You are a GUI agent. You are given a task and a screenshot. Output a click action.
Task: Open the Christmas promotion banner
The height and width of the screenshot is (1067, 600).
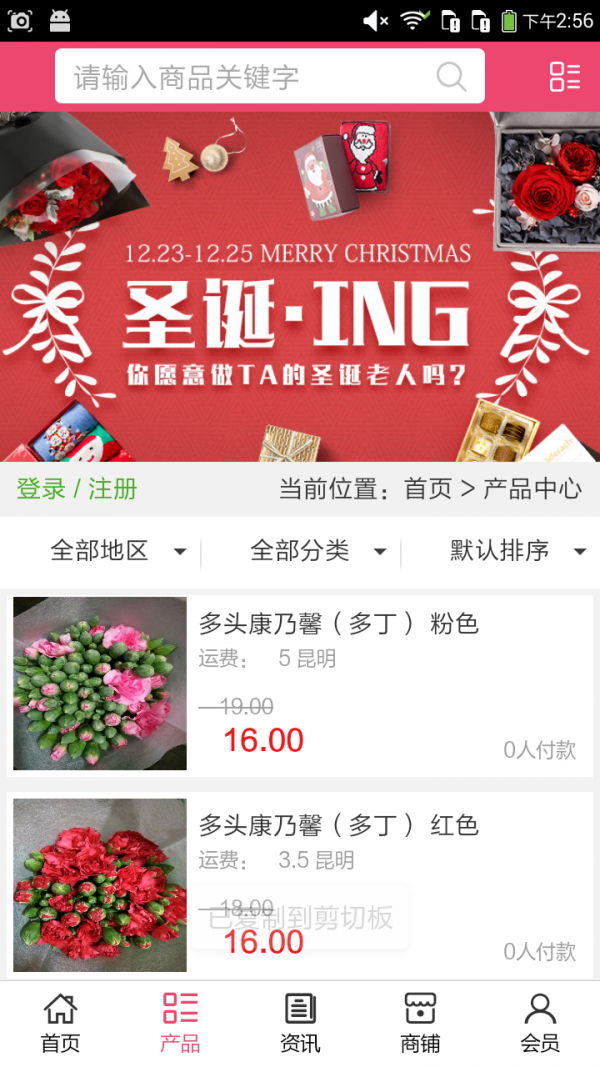[x=300, y=287]
